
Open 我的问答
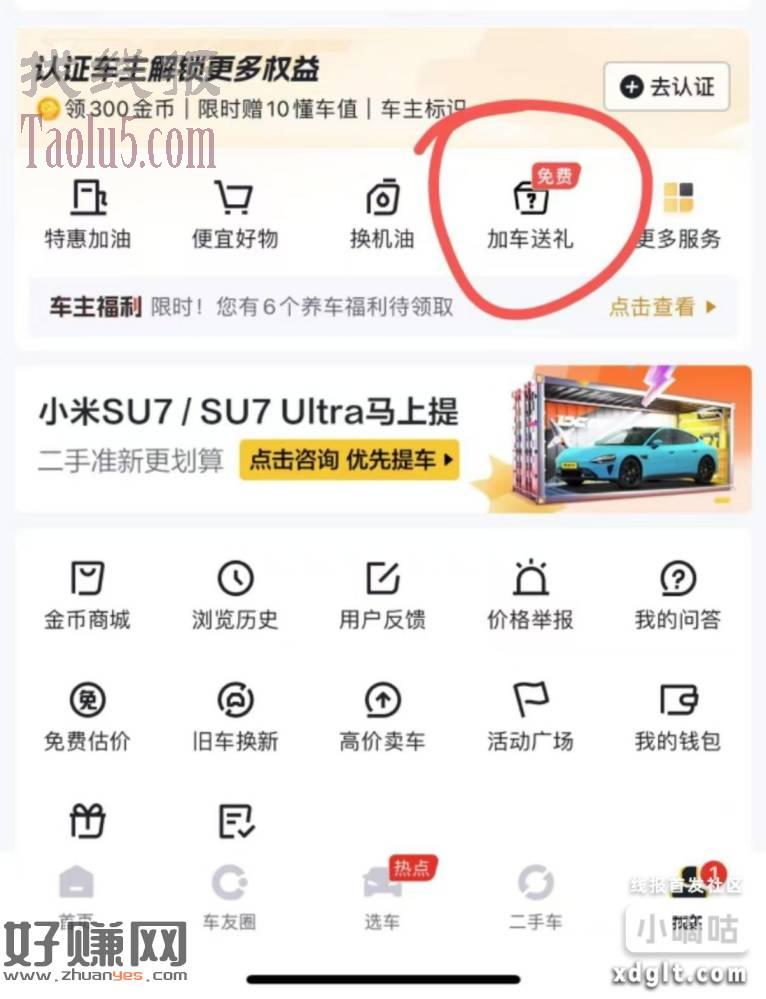tap(678, 596)
